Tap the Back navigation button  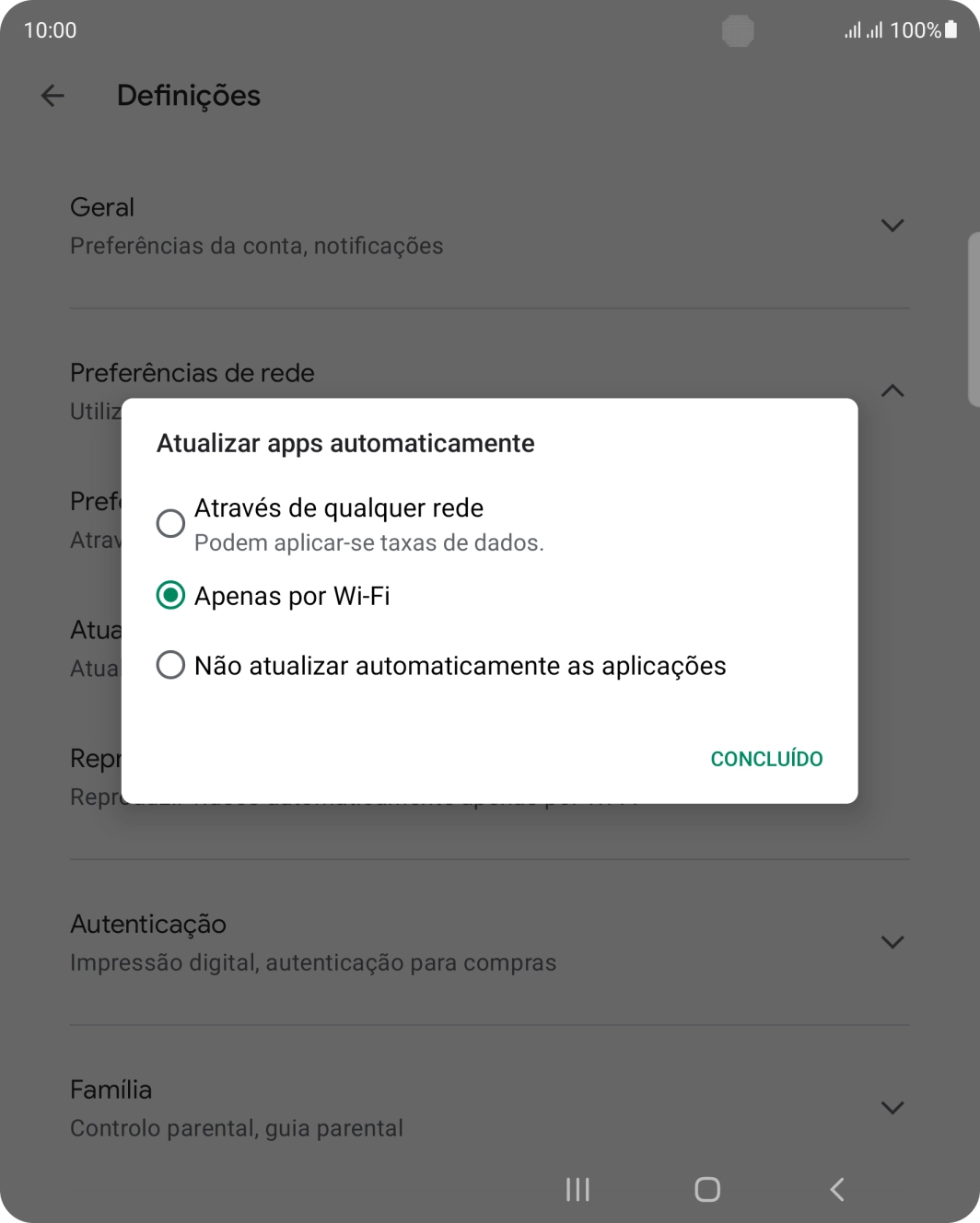click(x=835, y=1189)
